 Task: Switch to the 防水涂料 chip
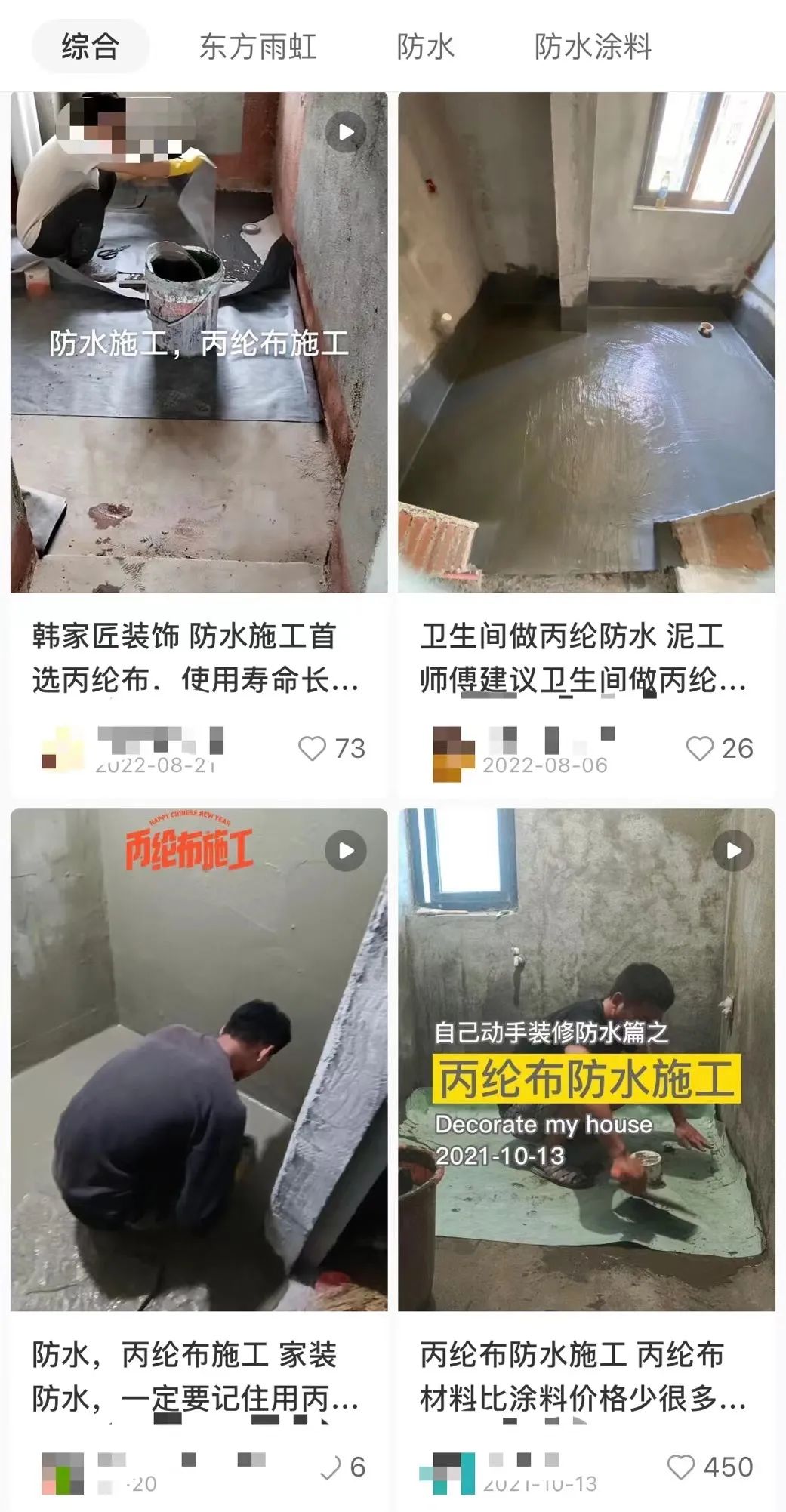click(593, 47)
